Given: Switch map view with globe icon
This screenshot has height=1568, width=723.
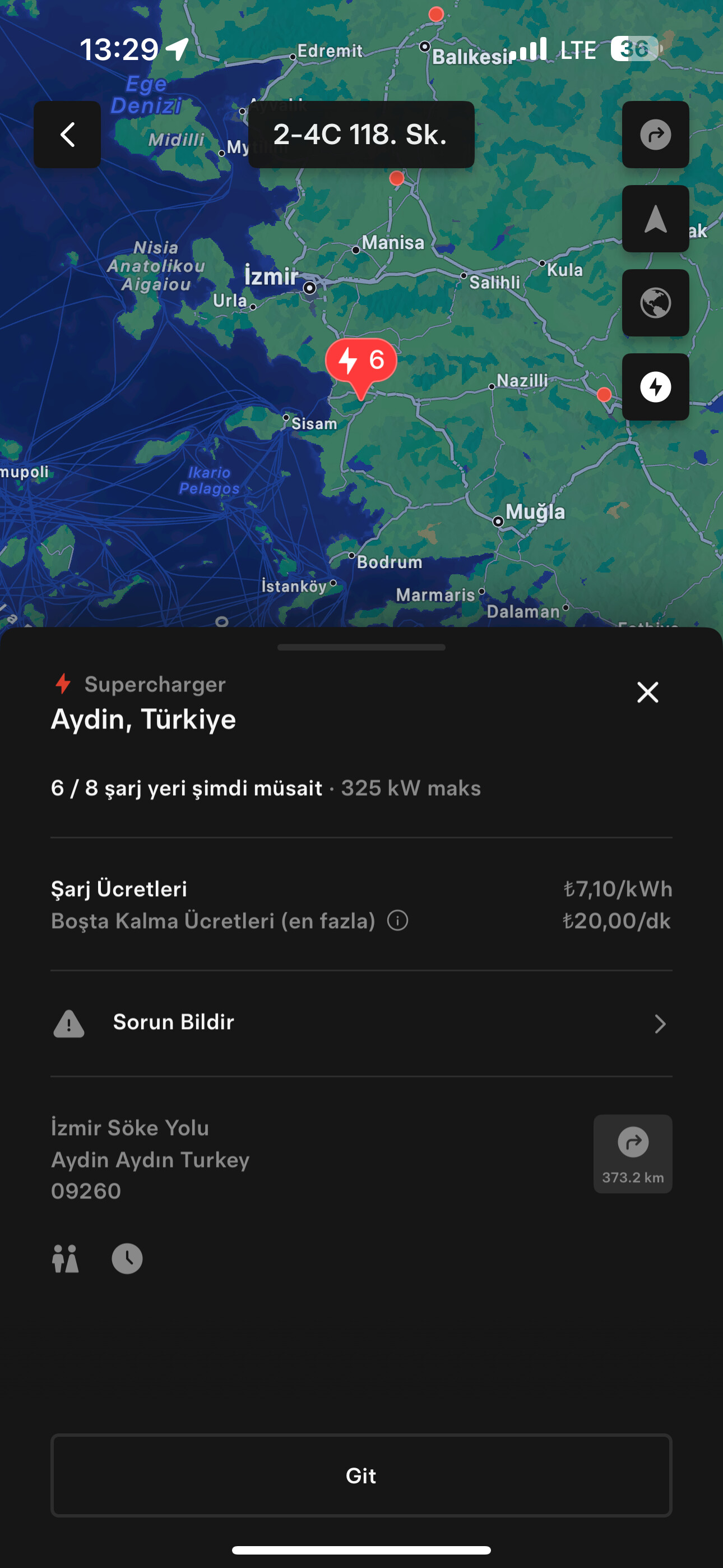Looking at the screenshot, I should click(x=655, y=302).
